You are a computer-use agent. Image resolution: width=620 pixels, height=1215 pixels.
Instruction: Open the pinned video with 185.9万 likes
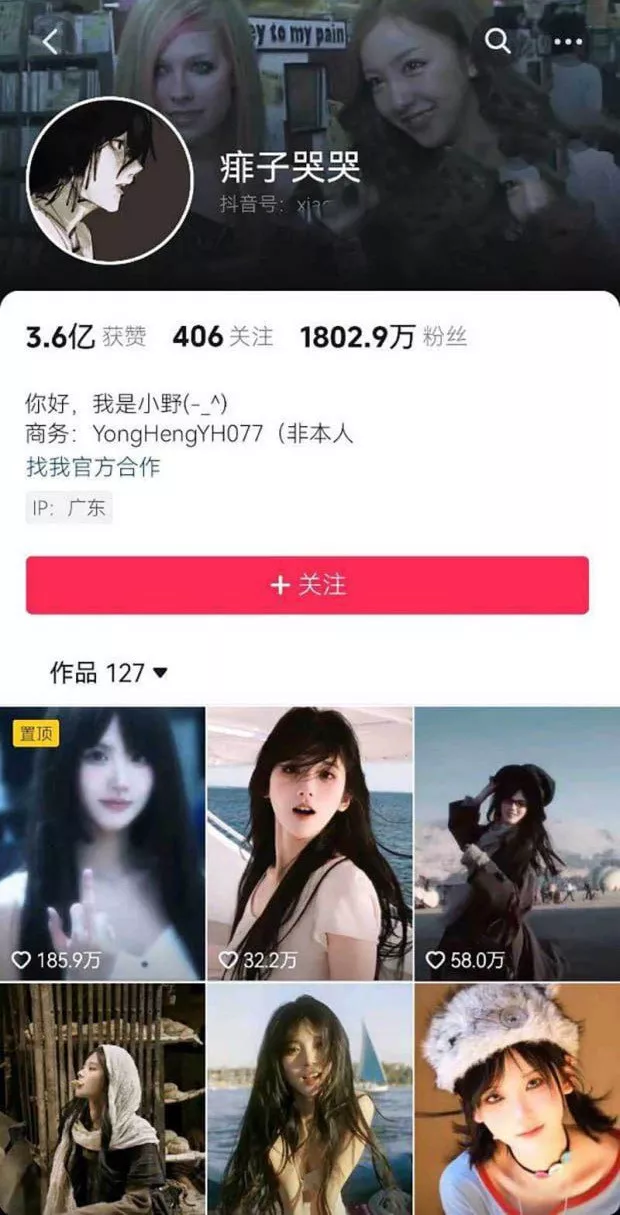coord(102,843)
